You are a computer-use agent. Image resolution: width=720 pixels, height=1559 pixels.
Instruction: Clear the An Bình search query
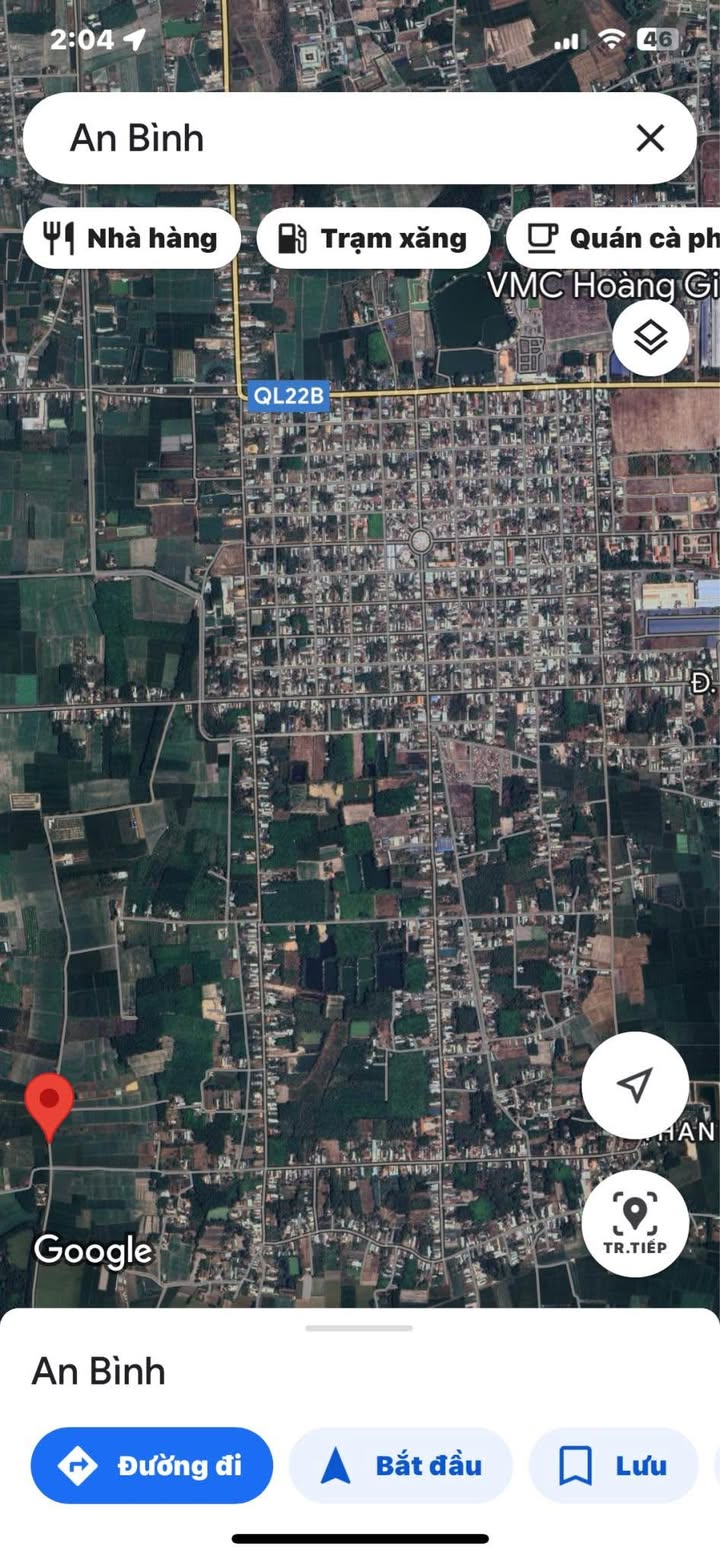(650, 138)
